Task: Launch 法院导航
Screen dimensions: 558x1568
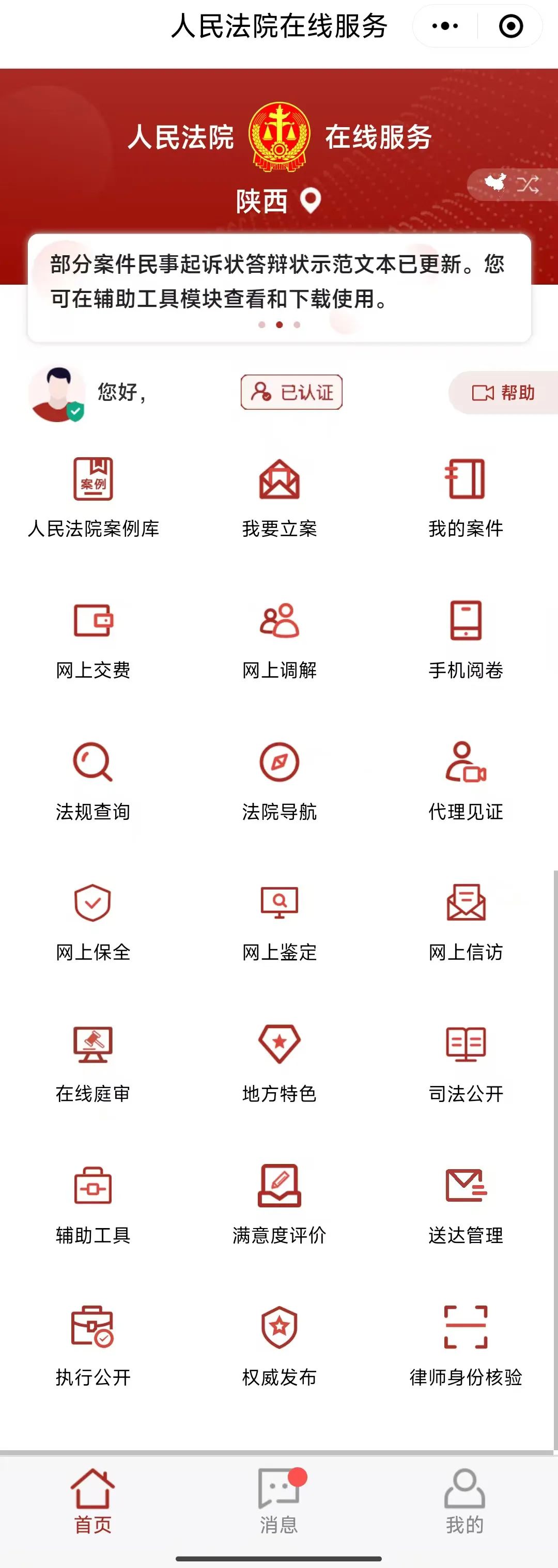Action: [280, 780]
